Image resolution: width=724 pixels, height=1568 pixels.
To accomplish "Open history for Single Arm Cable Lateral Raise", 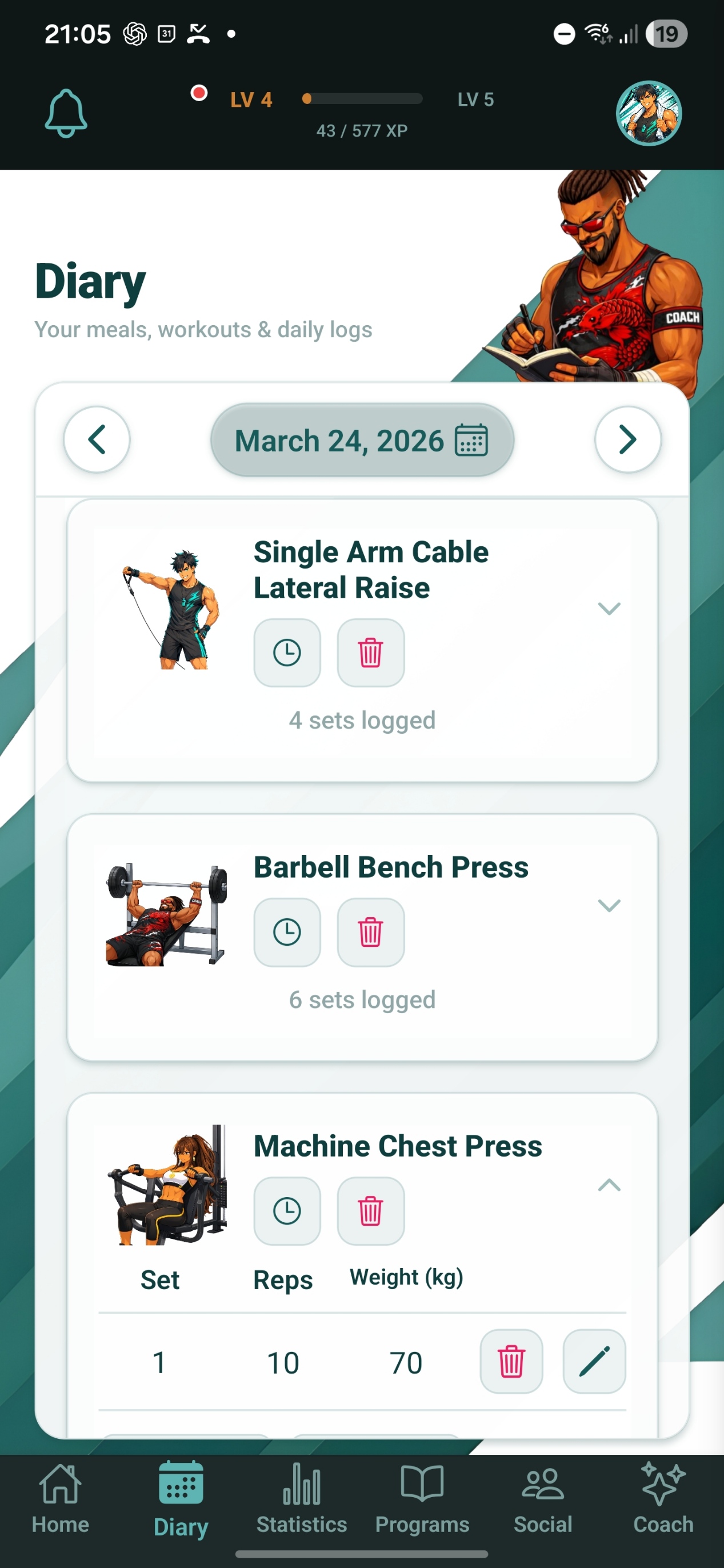I will click(287, 653).
